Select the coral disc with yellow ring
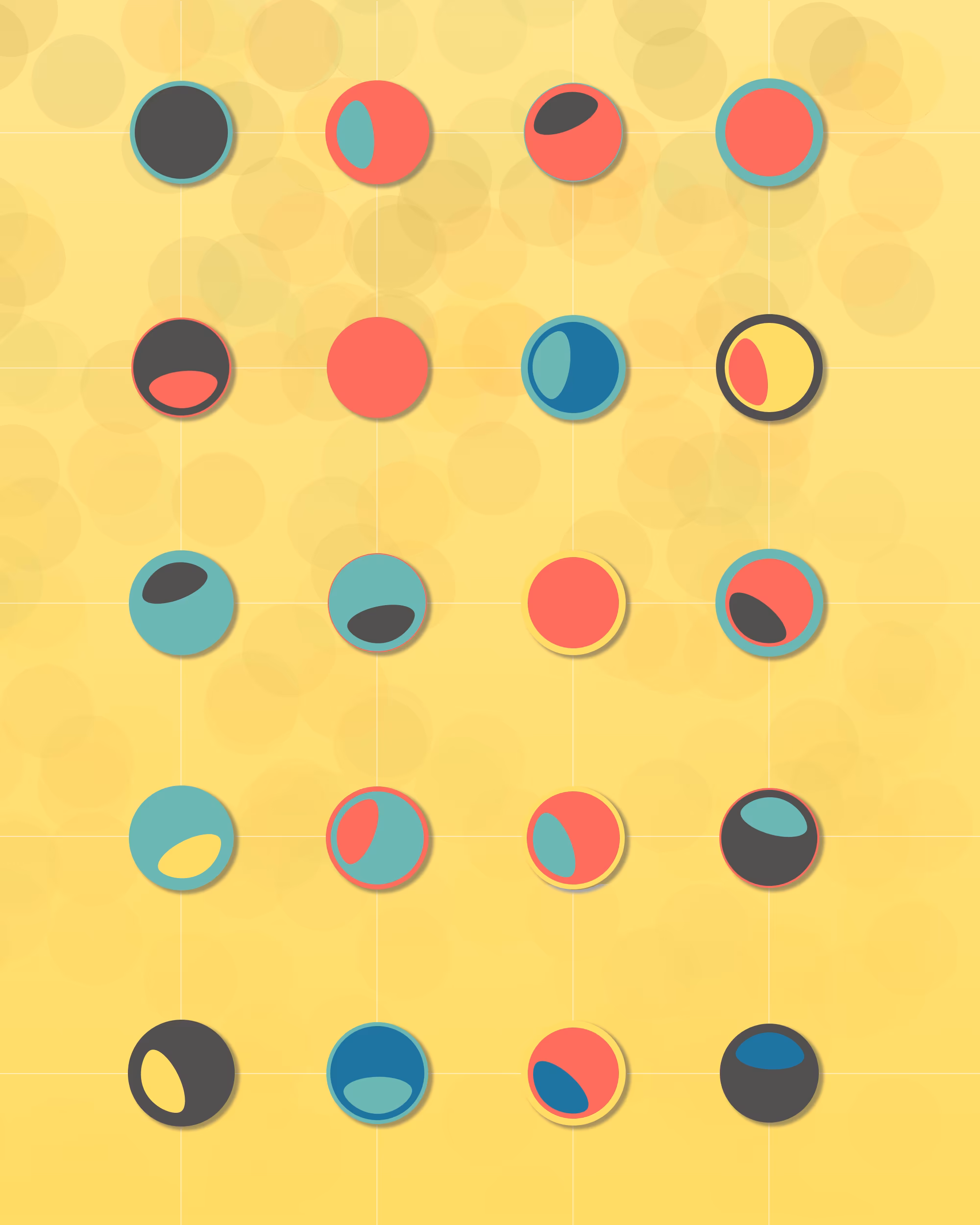This screenshot has width=980, height=1225. point(573,602)
